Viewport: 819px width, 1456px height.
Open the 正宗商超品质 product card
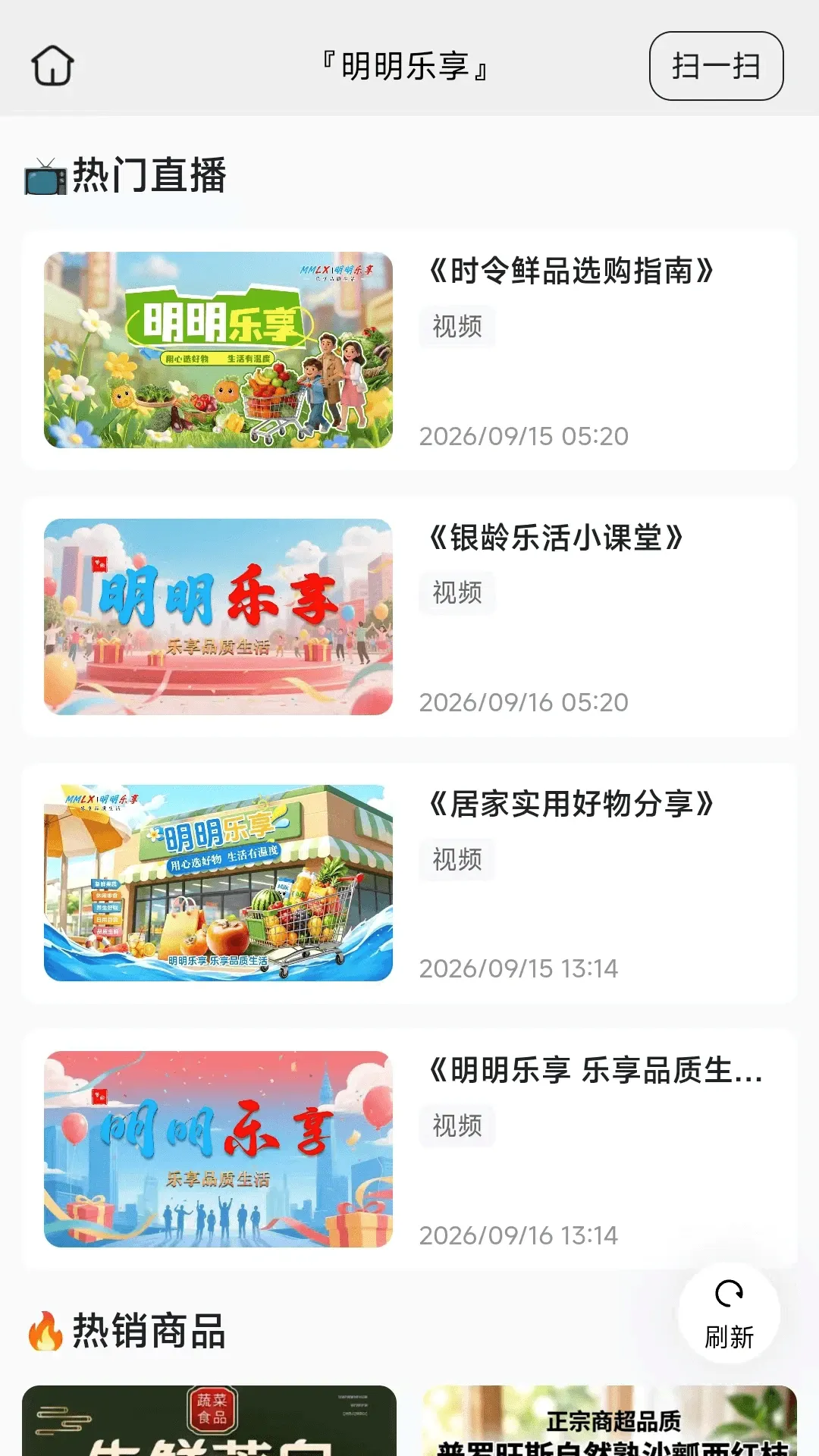pyautogui.click(x=610, y=1420)
